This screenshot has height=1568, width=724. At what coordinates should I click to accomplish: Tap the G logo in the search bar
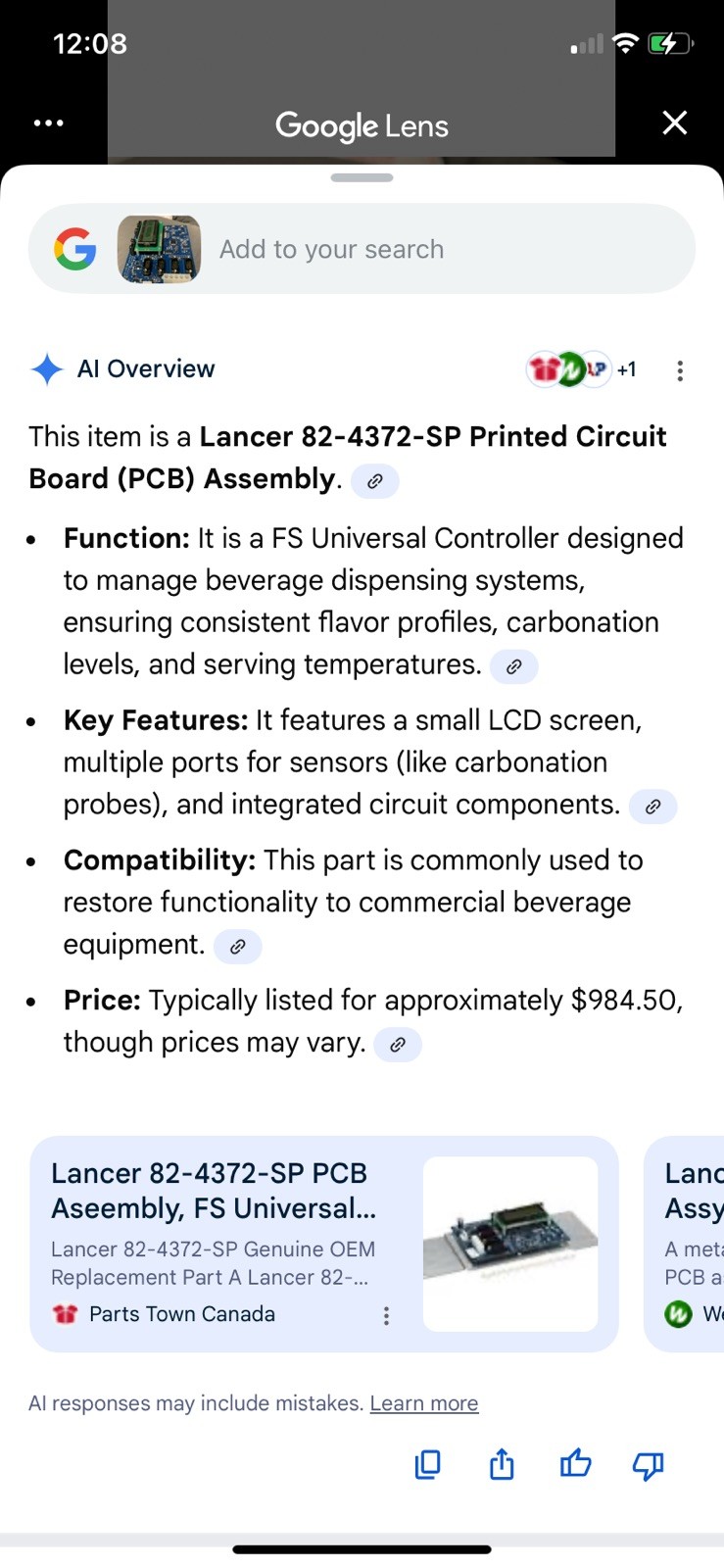[75, 249]
